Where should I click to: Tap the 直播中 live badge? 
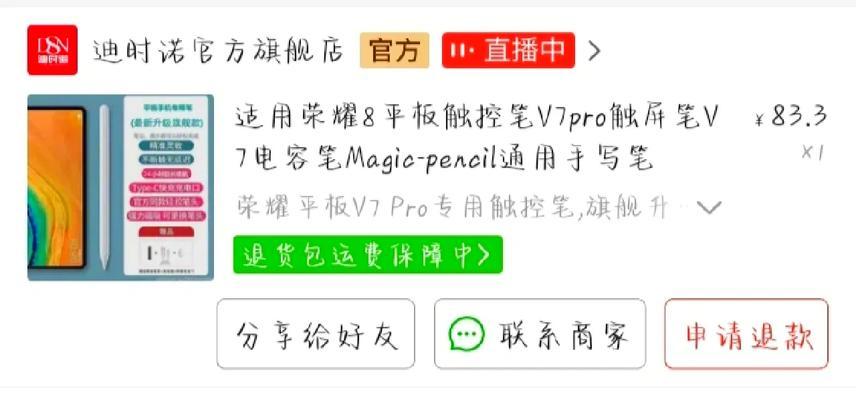(508, 51)
